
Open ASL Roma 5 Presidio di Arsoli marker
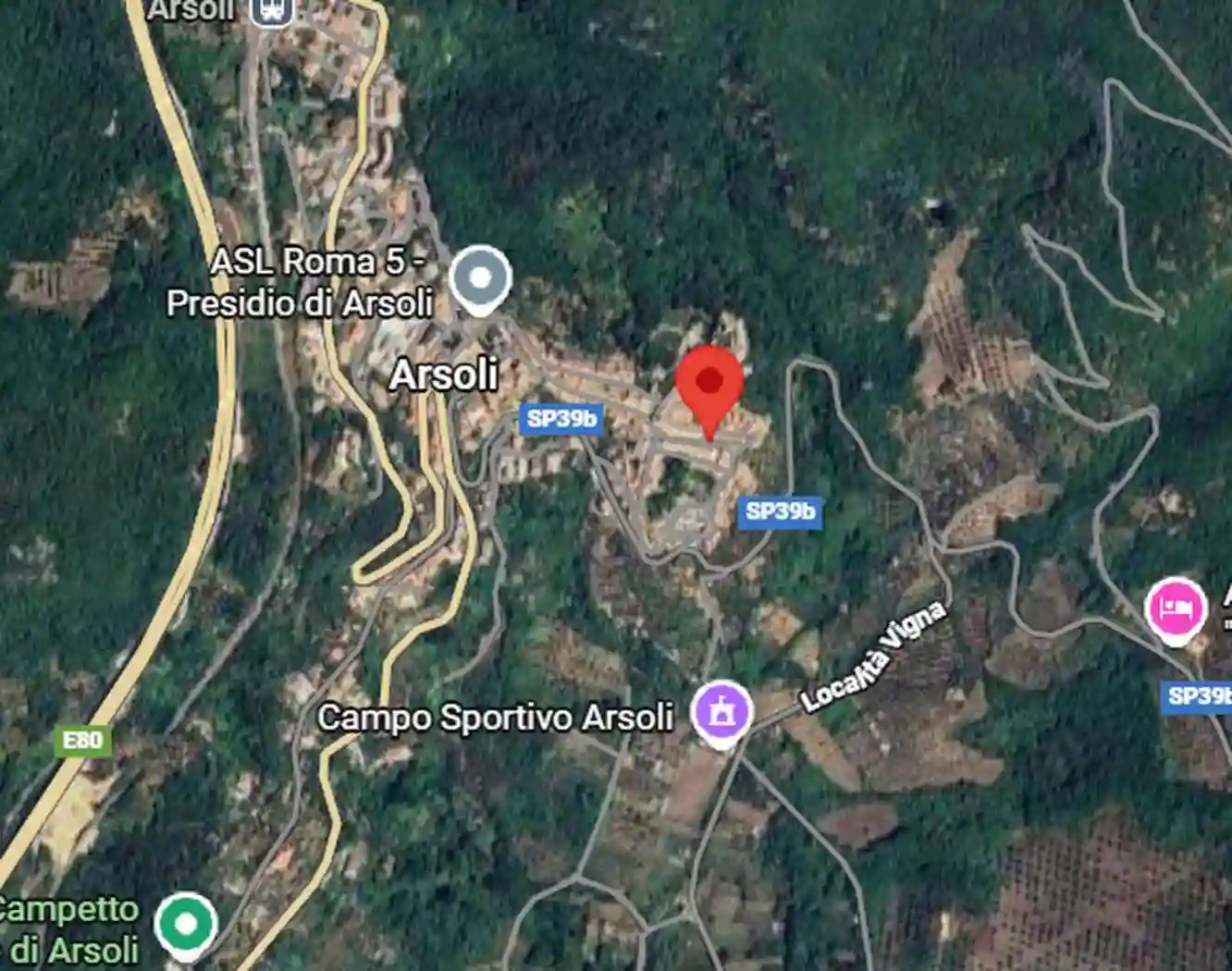point(480,277)
